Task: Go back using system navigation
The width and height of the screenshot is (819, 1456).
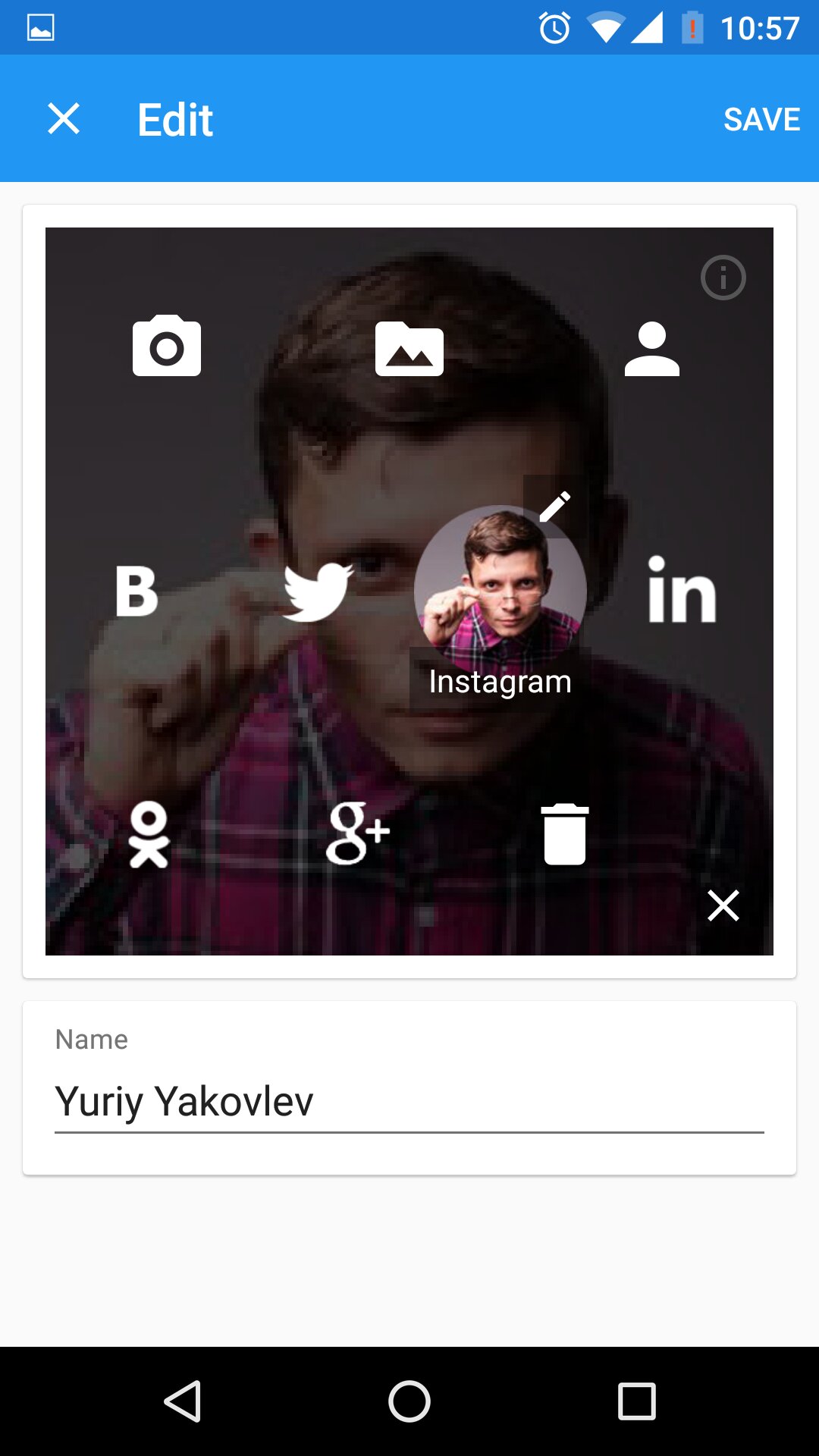Action: [x=183, y=1401]
